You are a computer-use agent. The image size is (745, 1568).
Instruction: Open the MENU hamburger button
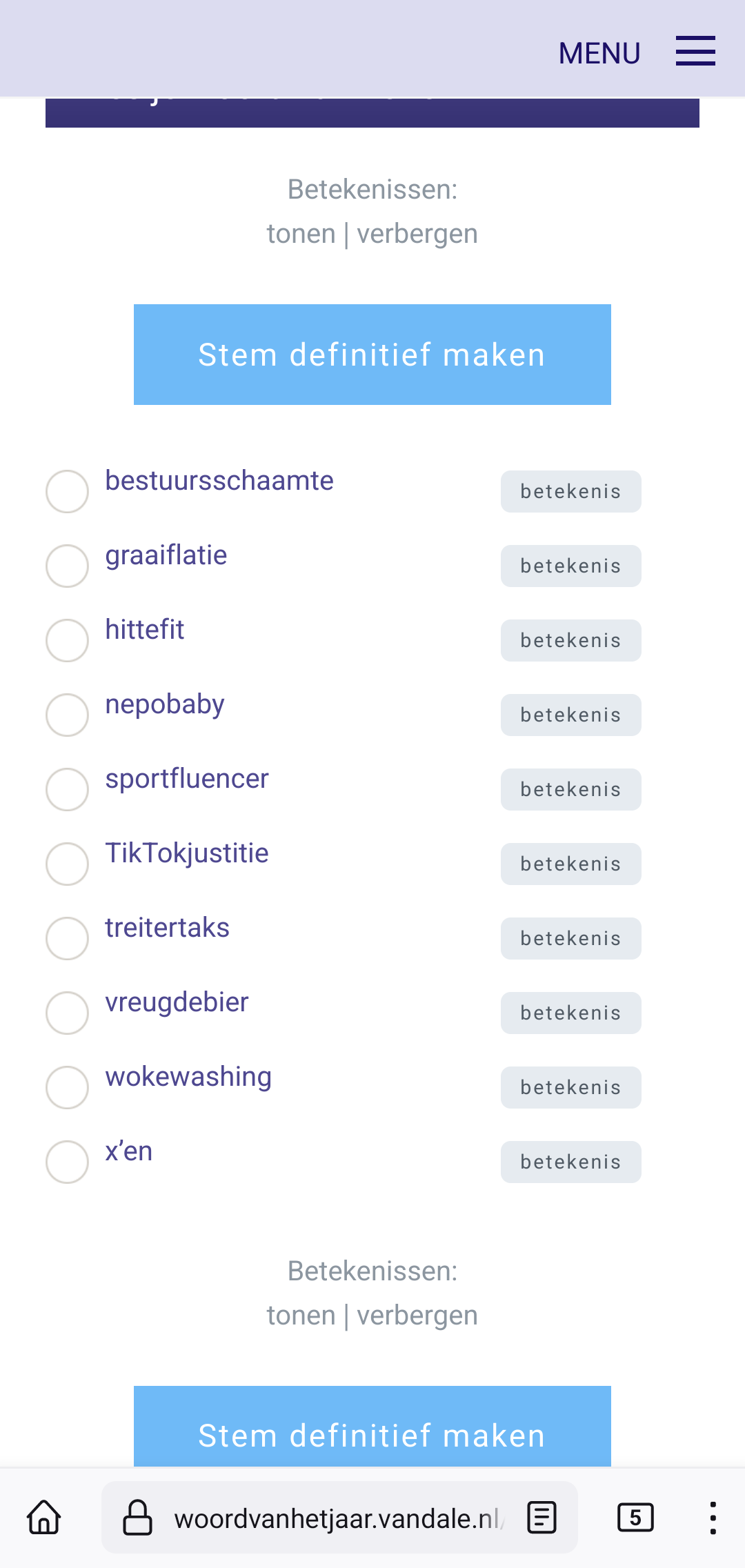(x=695, y=52)
